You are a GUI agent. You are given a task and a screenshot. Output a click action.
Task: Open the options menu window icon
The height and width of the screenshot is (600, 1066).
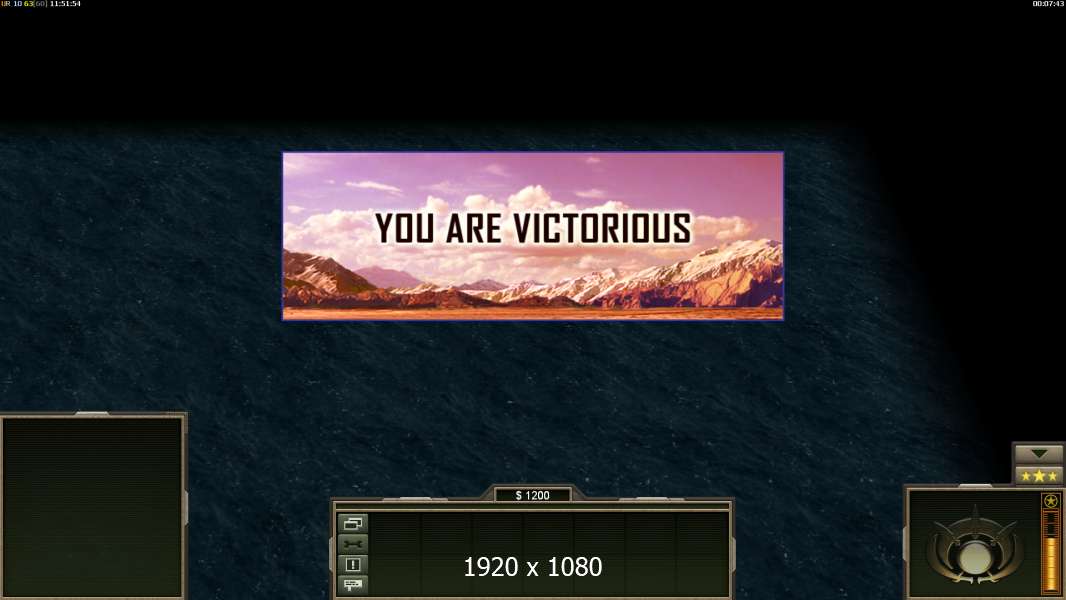pyautogui.click(x=353, y=524)
